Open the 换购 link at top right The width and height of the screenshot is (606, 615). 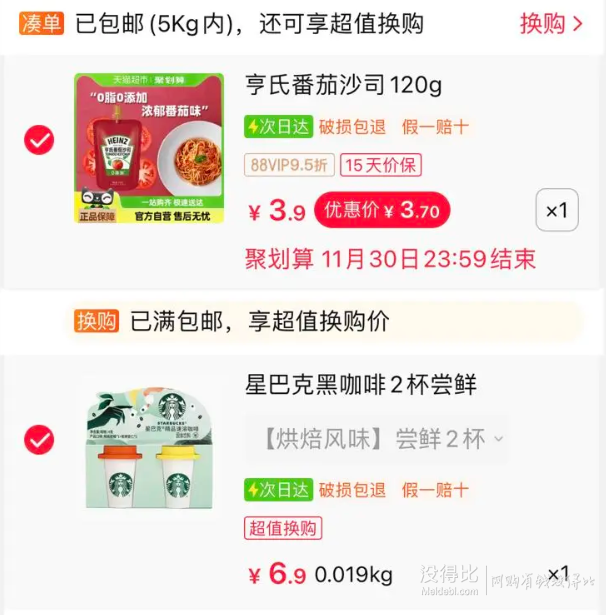(551, 23)
